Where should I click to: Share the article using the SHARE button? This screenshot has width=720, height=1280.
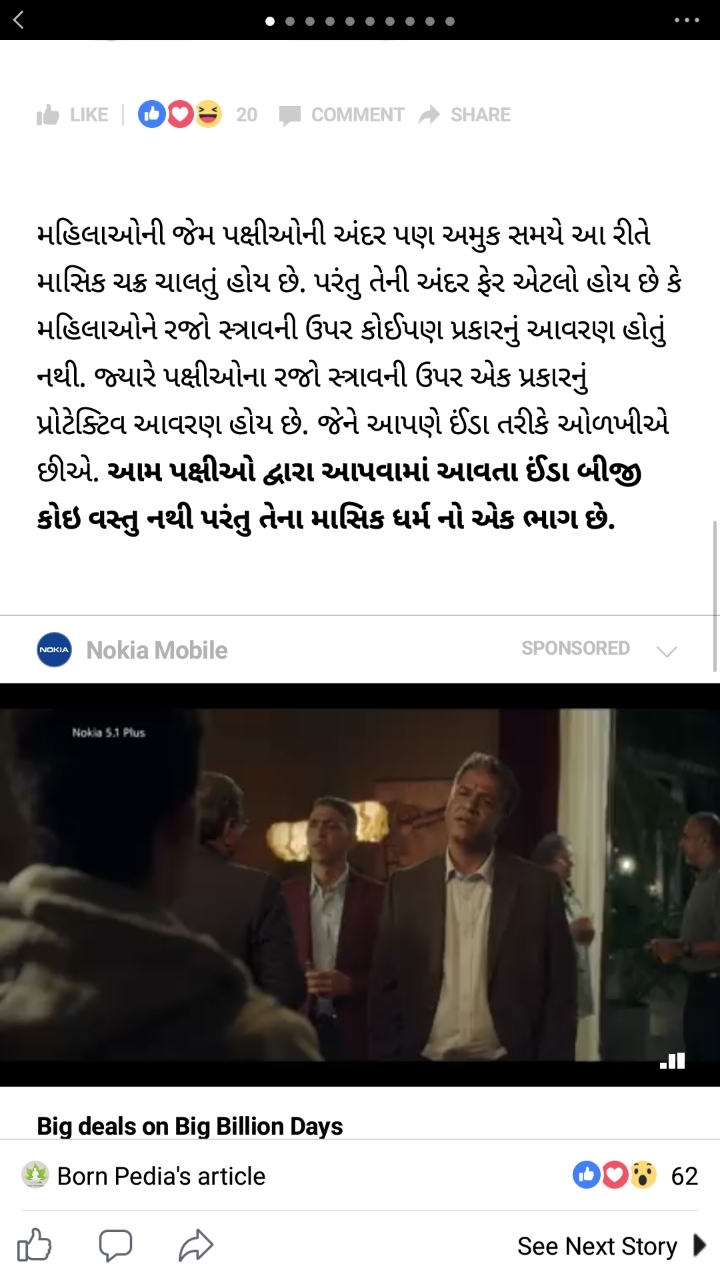coord(465,115)
